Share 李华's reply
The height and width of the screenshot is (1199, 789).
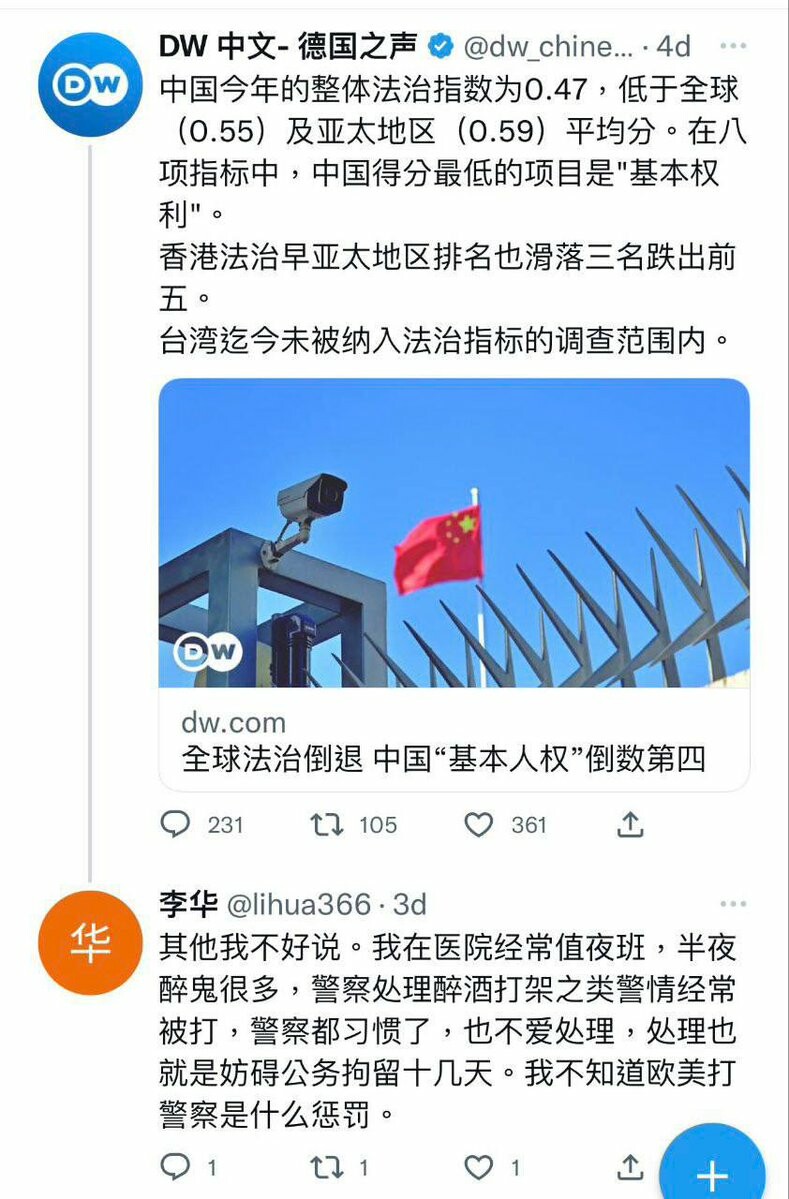click(x=630, y=1166)
